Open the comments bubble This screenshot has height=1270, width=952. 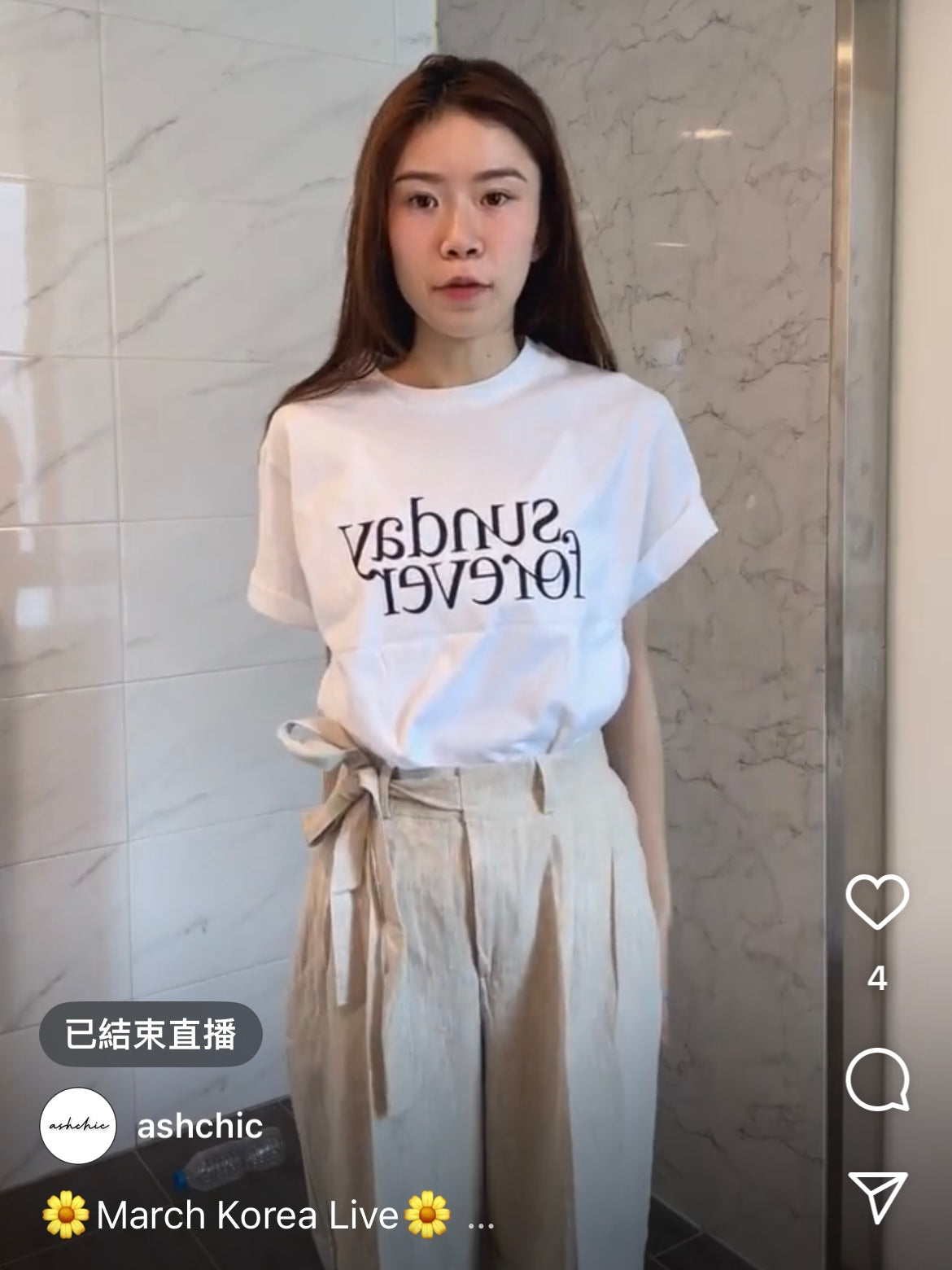pyautogui.click(x=877, y=1079)
